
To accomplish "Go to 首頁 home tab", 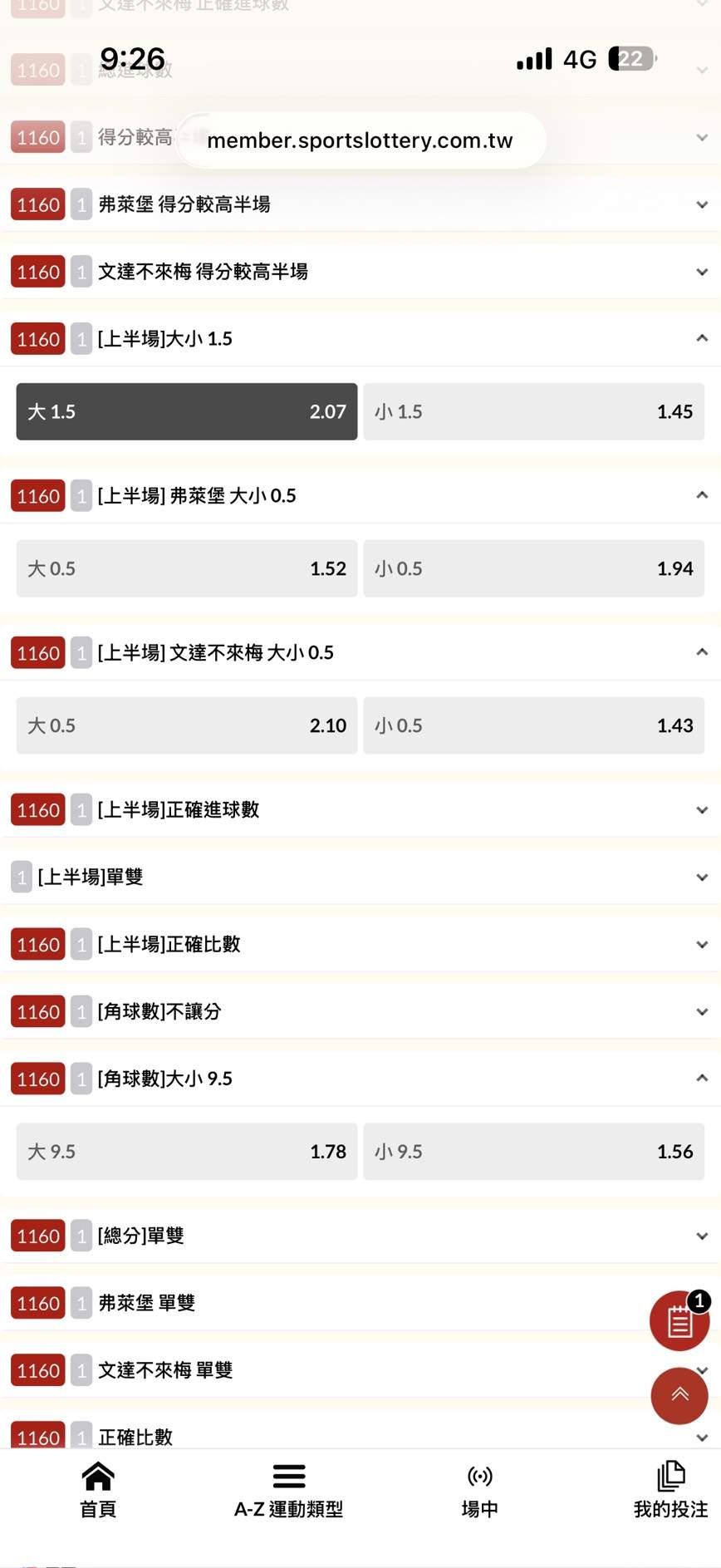I will [98, 1490].
